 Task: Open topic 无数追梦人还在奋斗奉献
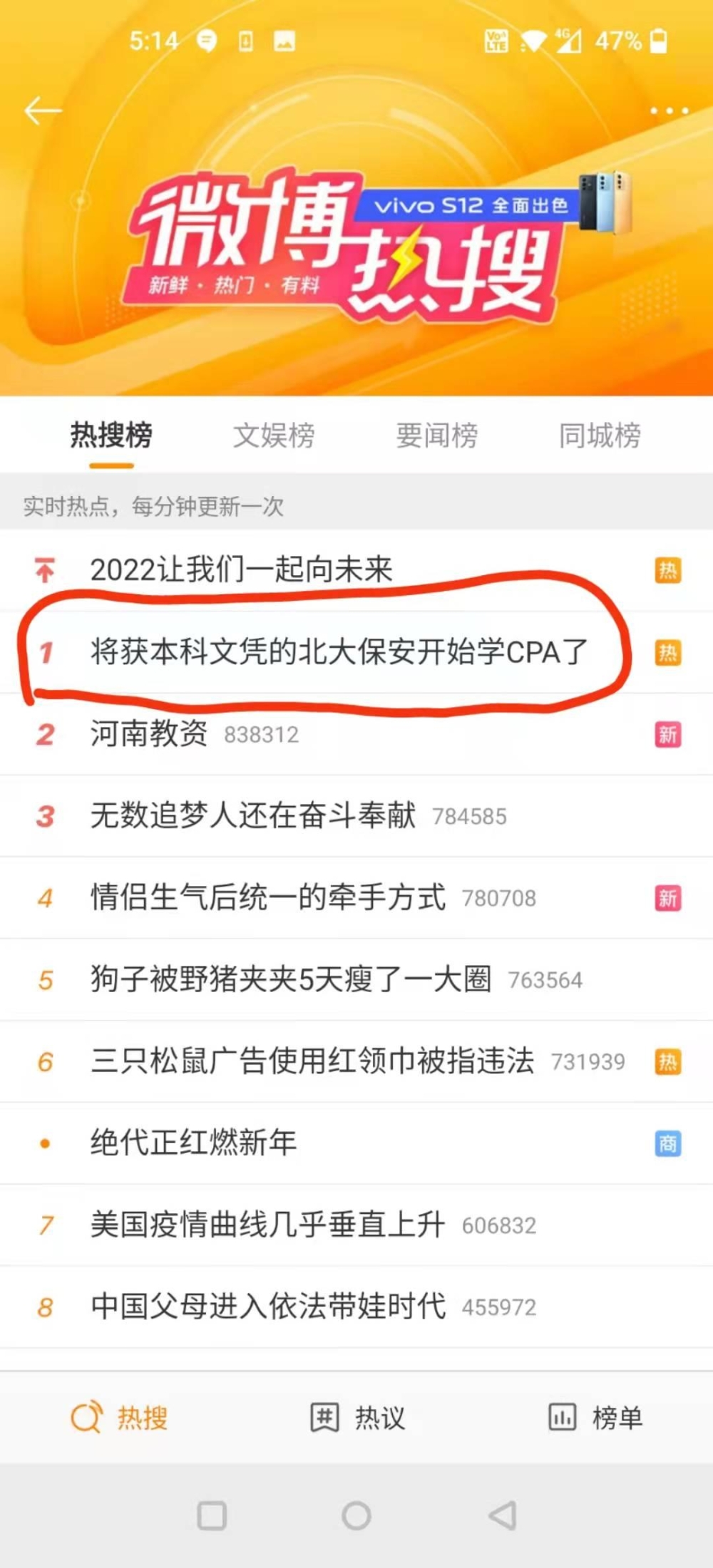point(253,816)
